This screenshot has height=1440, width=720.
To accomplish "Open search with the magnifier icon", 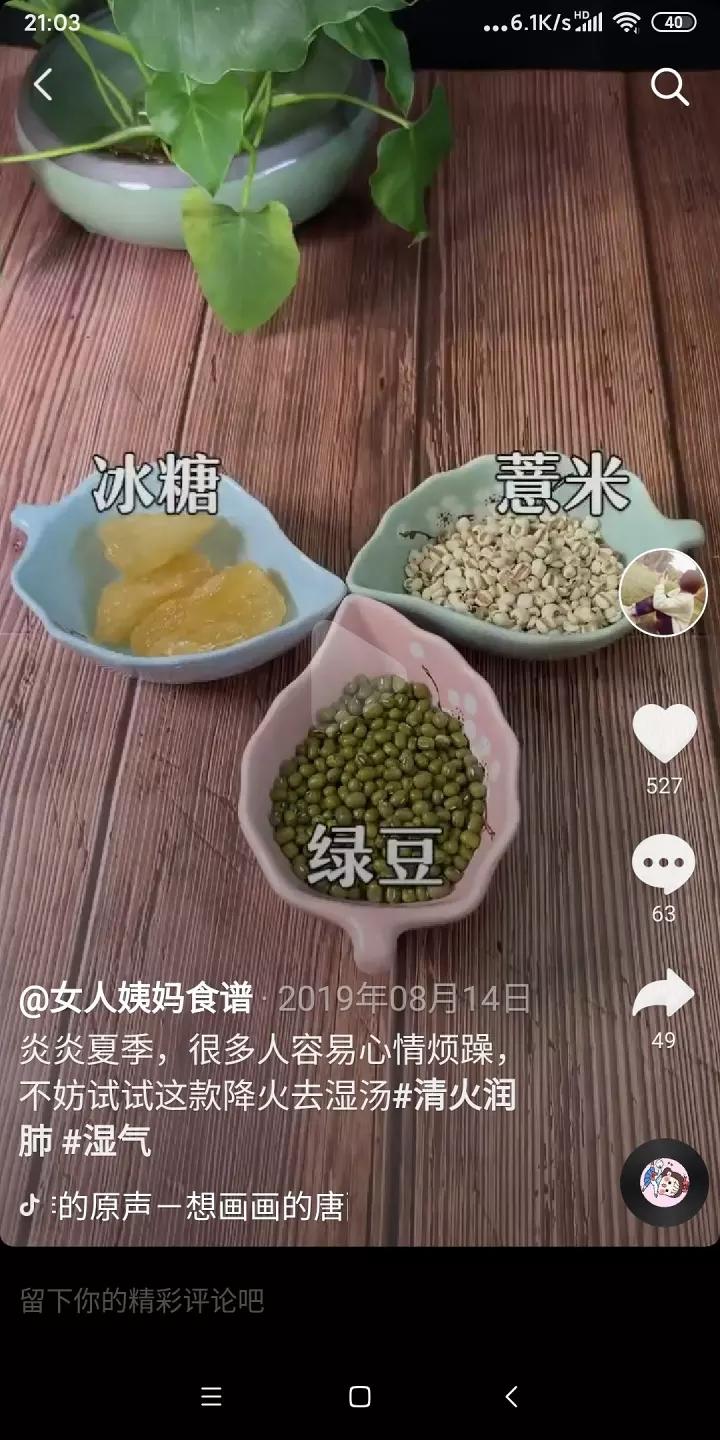I will point(669,88).
